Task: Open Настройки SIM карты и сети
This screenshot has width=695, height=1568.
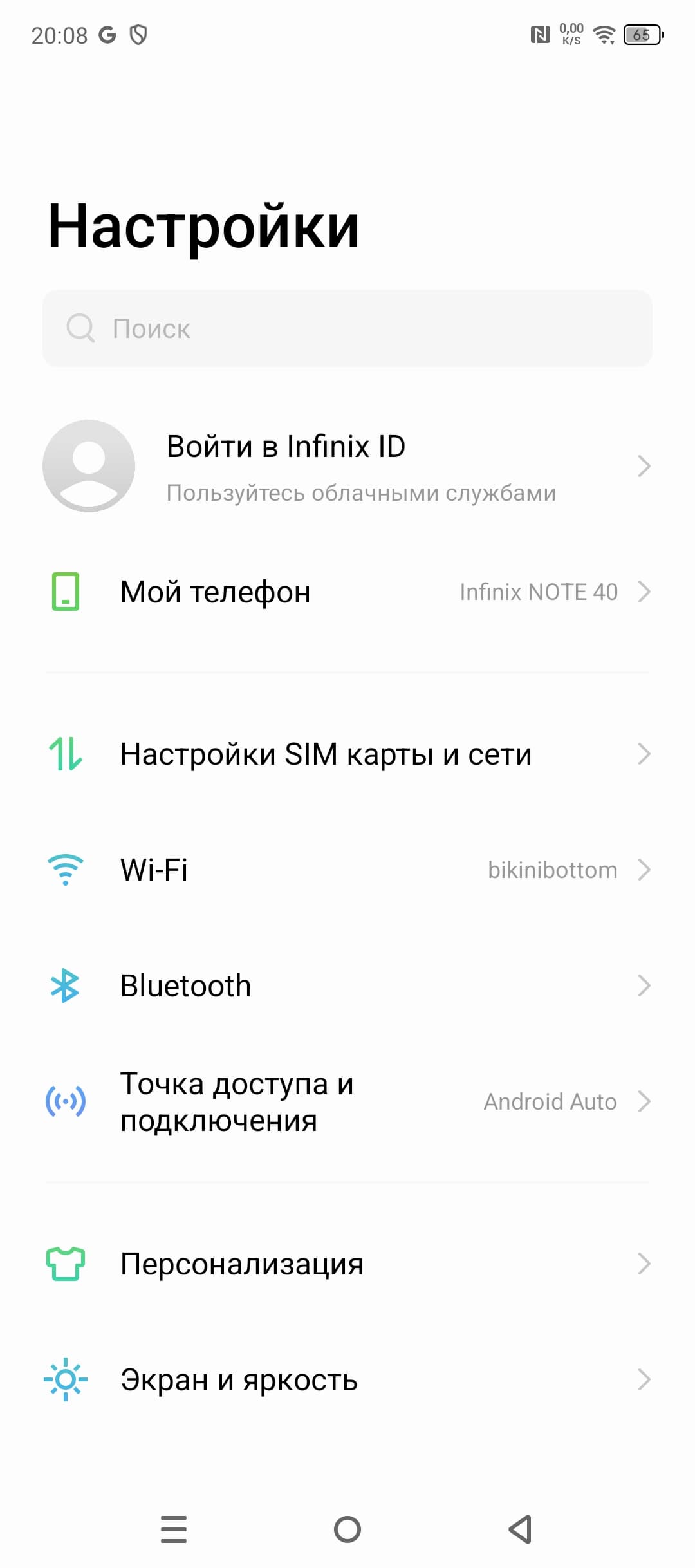Action: pyautogui.click(x=347, y=754)
